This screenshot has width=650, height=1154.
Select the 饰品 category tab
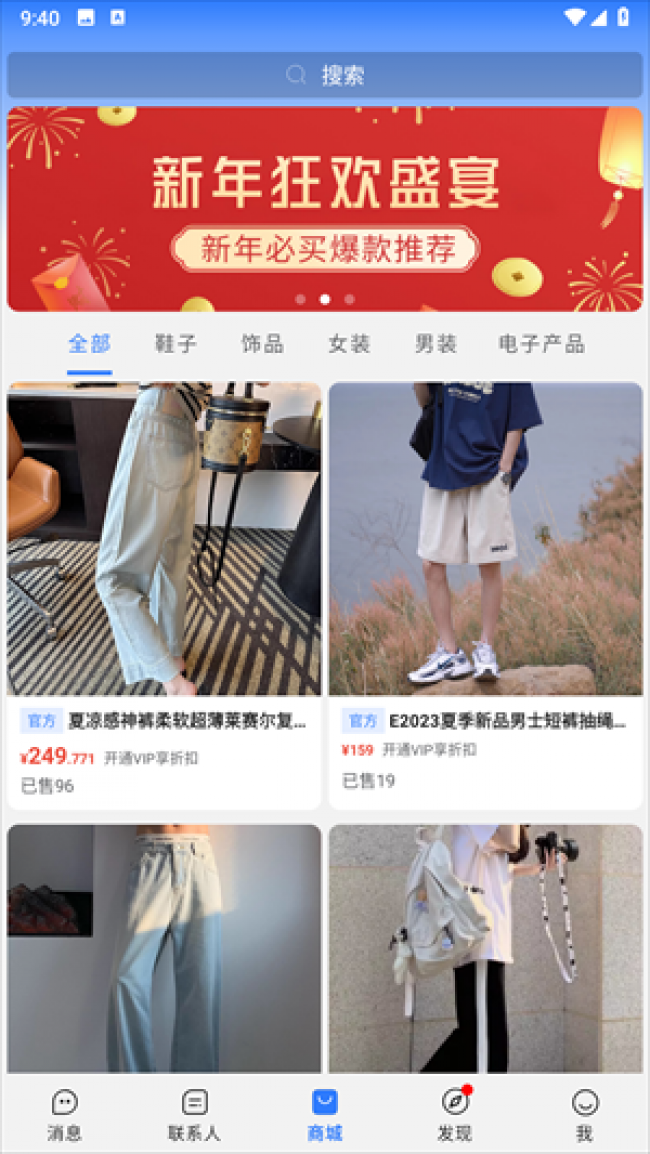tap(263, 344)
